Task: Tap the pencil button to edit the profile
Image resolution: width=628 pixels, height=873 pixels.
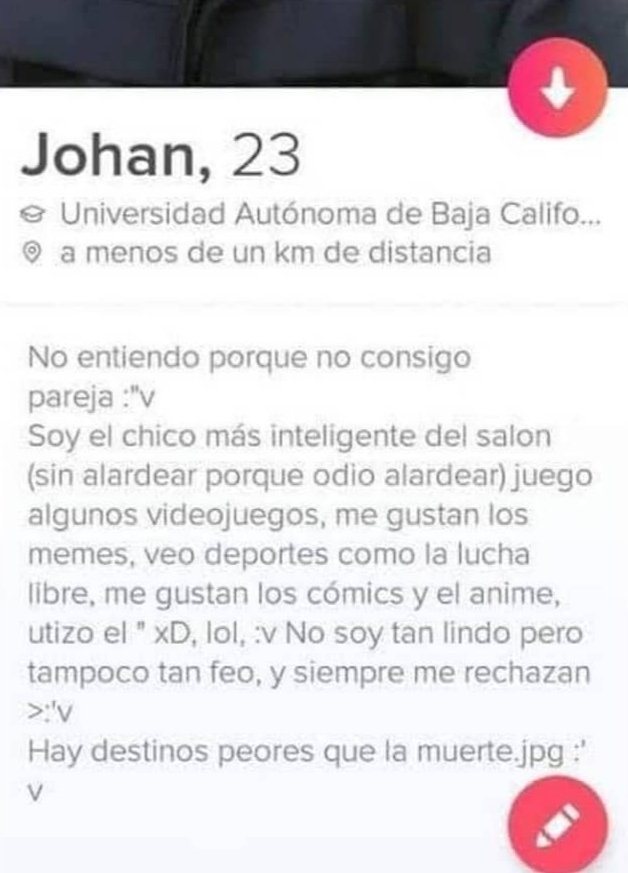Action: 558,826
